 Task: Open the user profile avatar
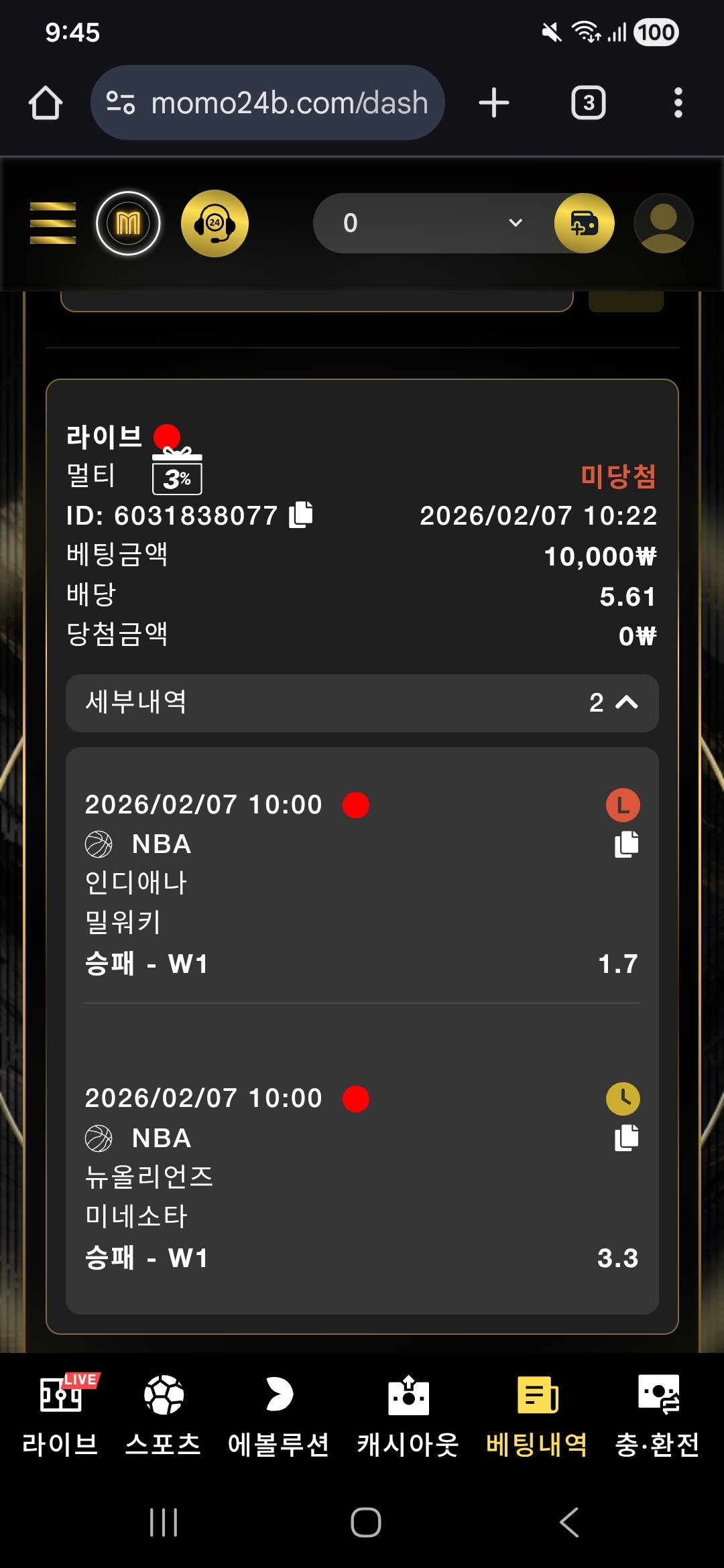[x=663, y=223]
